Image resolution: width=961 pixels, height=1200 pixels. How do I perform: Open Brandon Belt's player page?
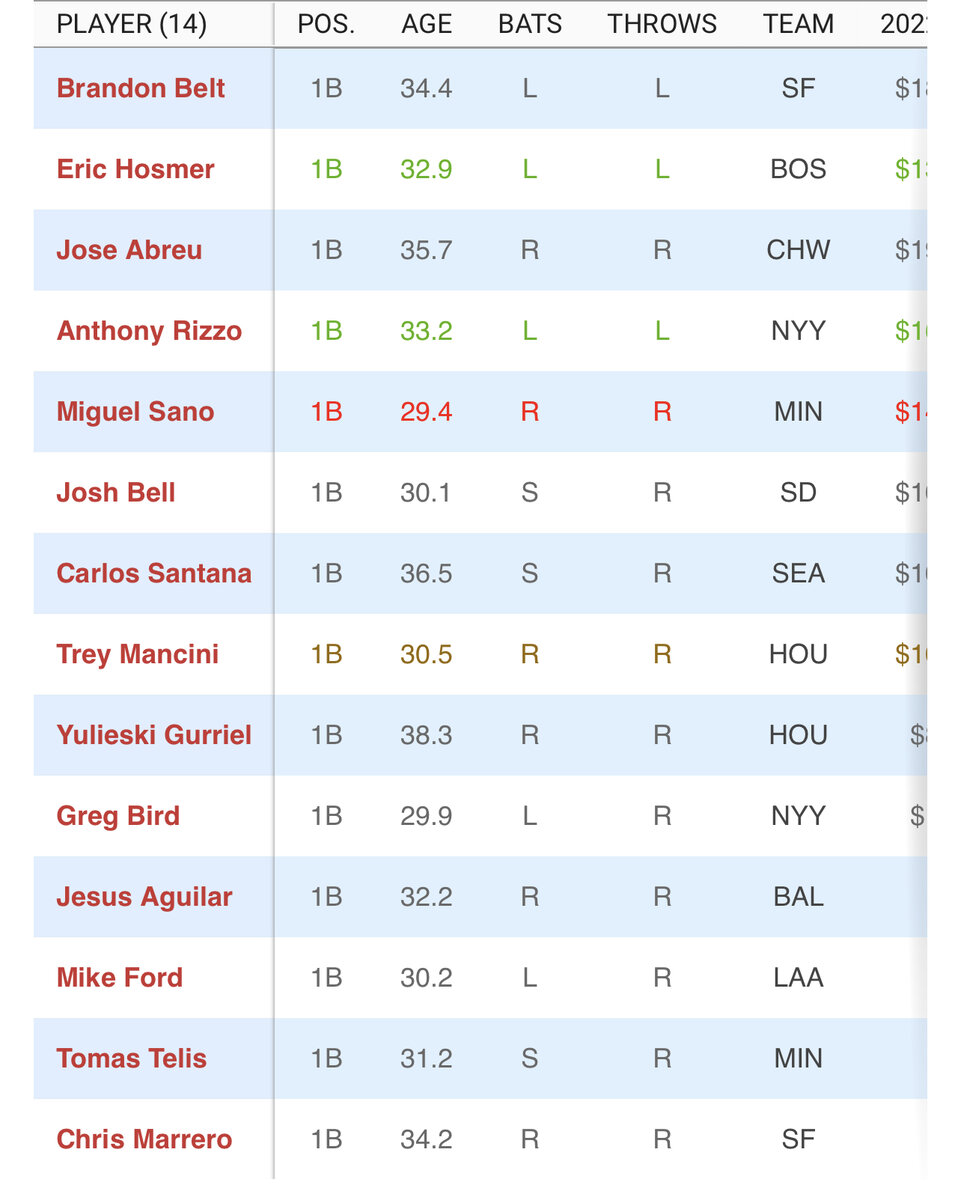pyautogui.click(x=141, y=88)
